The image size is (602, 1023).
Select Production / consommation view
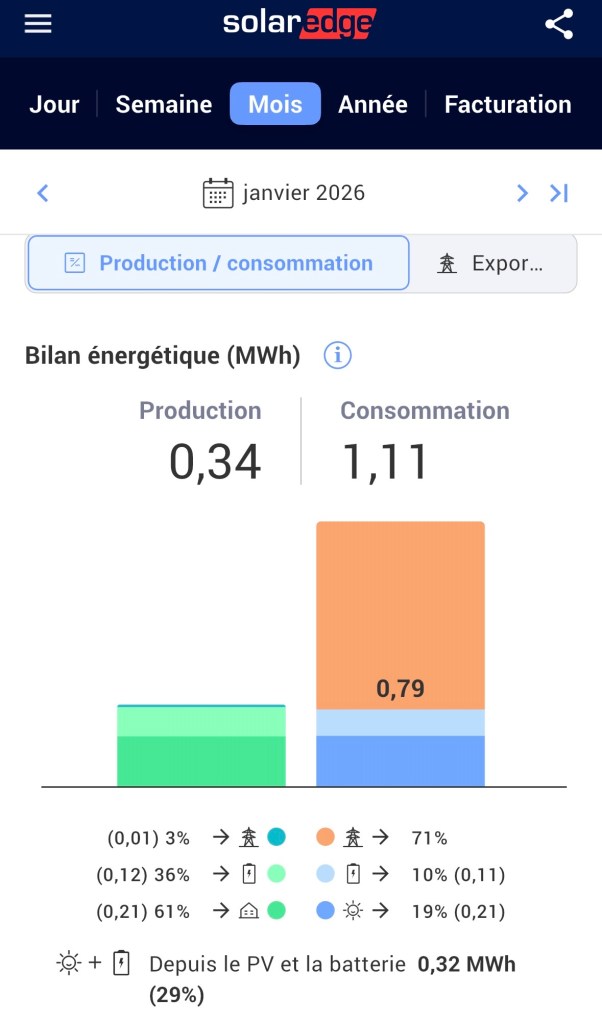coord(218,263)
